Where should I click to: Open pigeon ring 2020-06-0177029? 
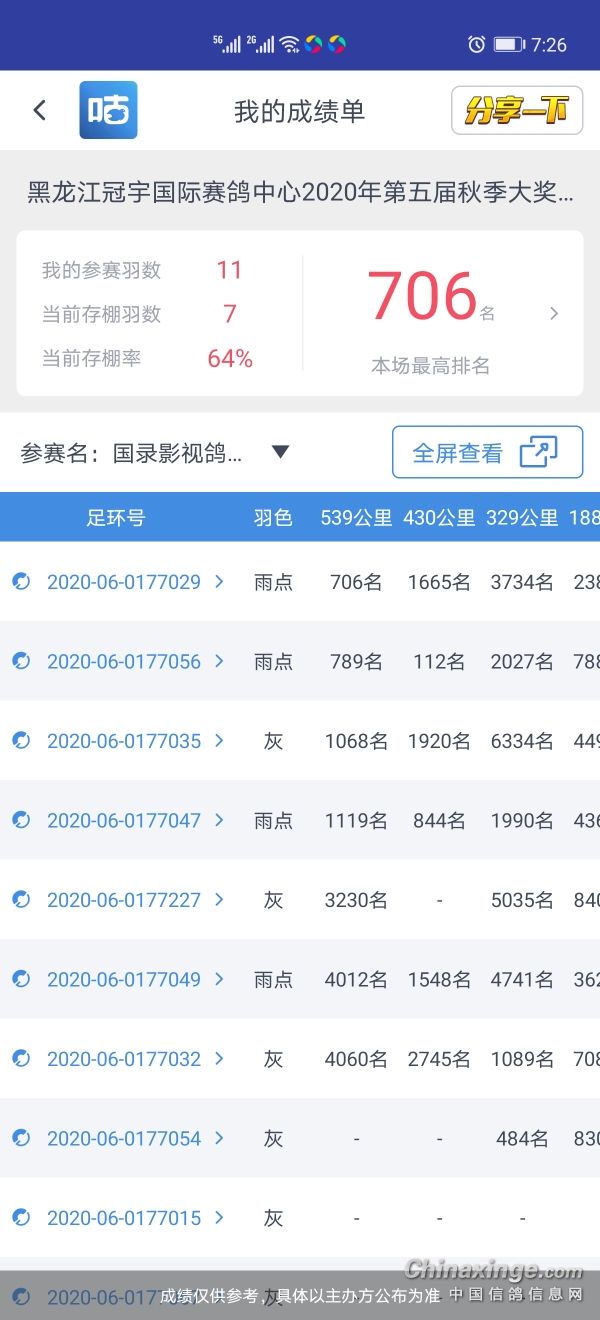(x=124, y=582)
